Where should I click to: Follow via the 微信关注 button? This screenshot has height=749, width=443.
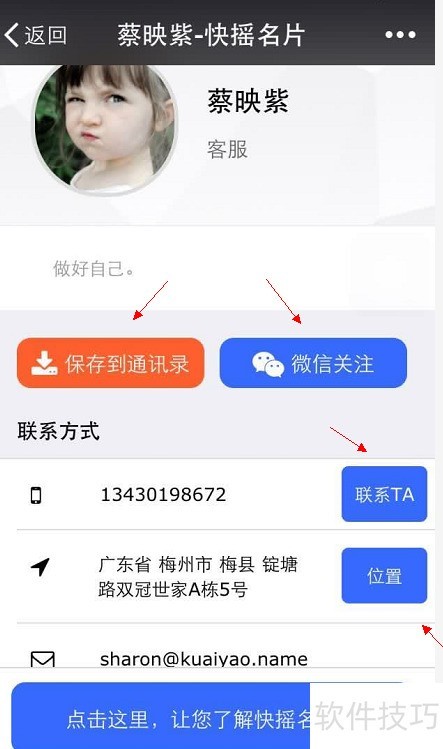coord(313,363)
